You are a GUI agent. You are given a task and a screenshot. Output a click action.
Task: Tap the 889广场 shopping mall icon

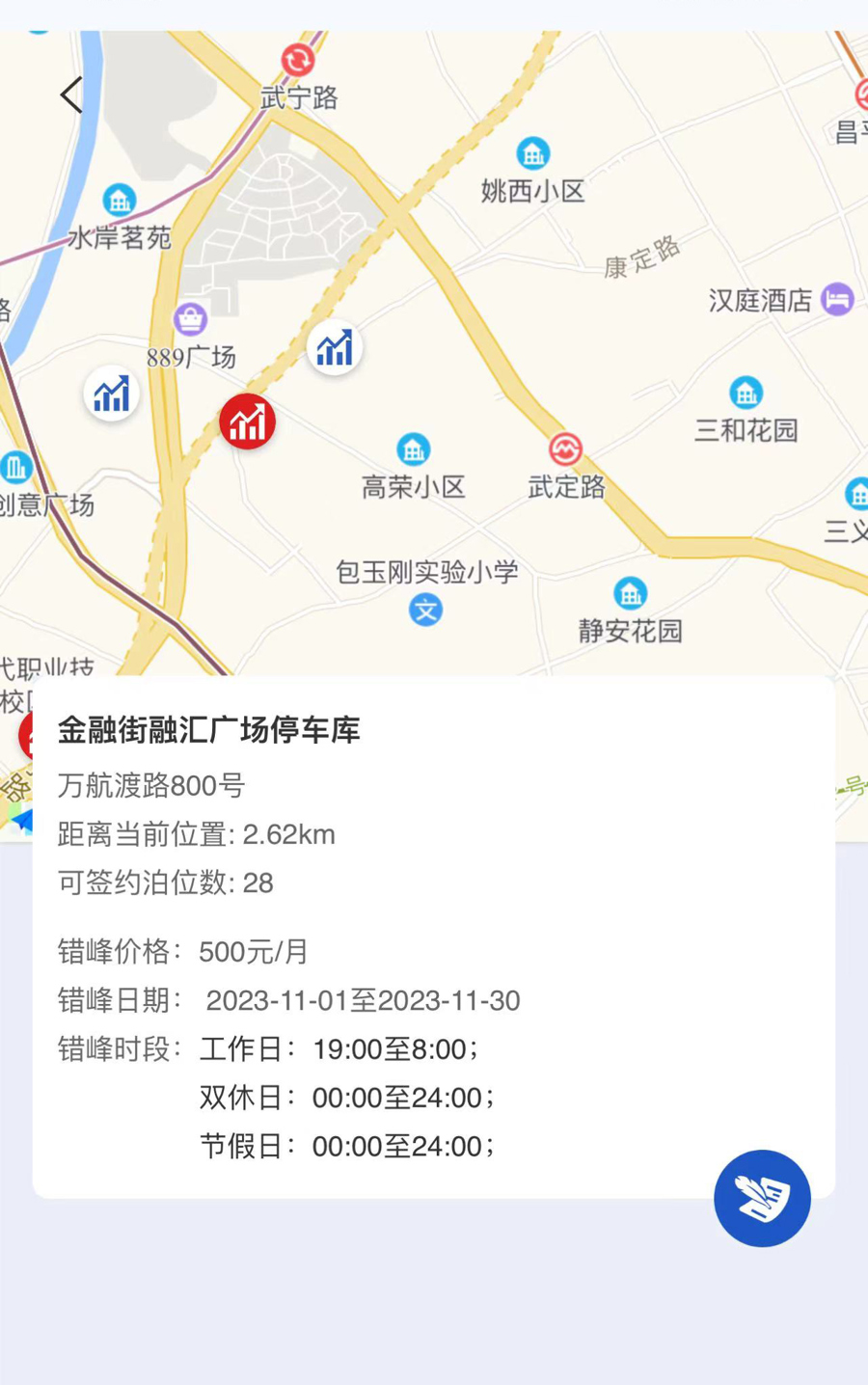[189, 318]
